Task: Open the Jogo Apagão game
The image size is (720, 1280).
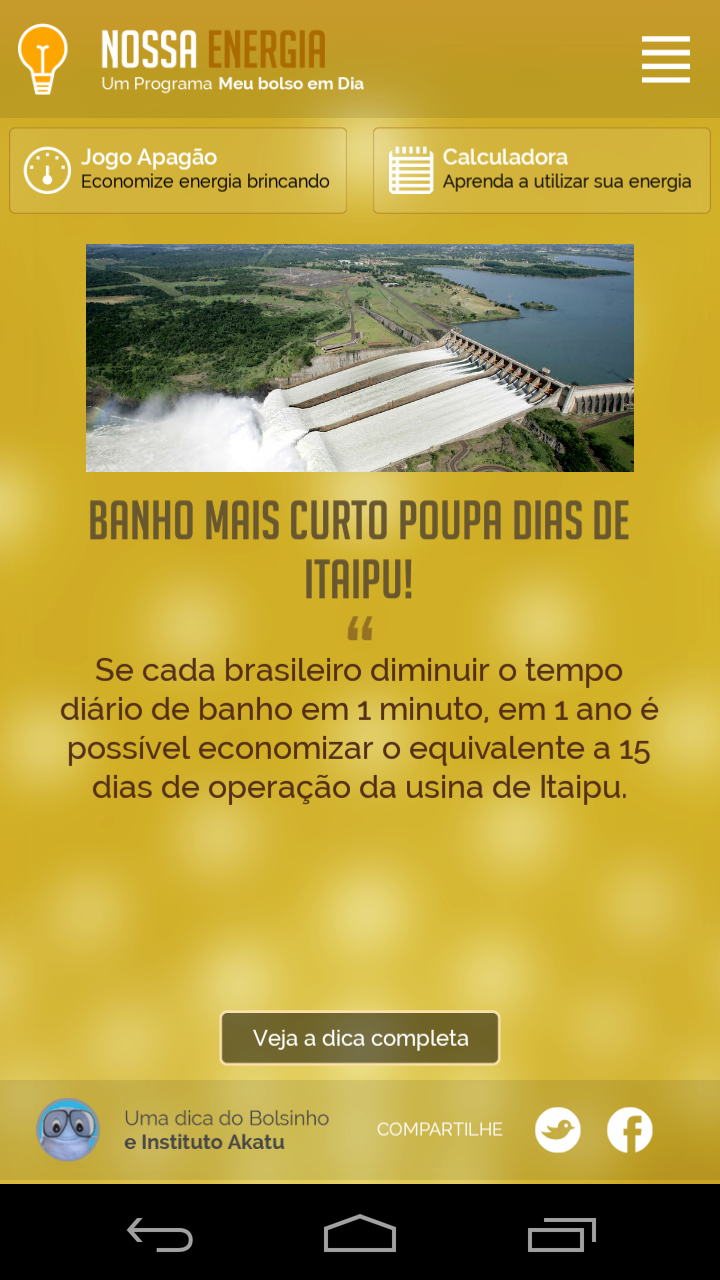Action: click(x=178, y=170)
